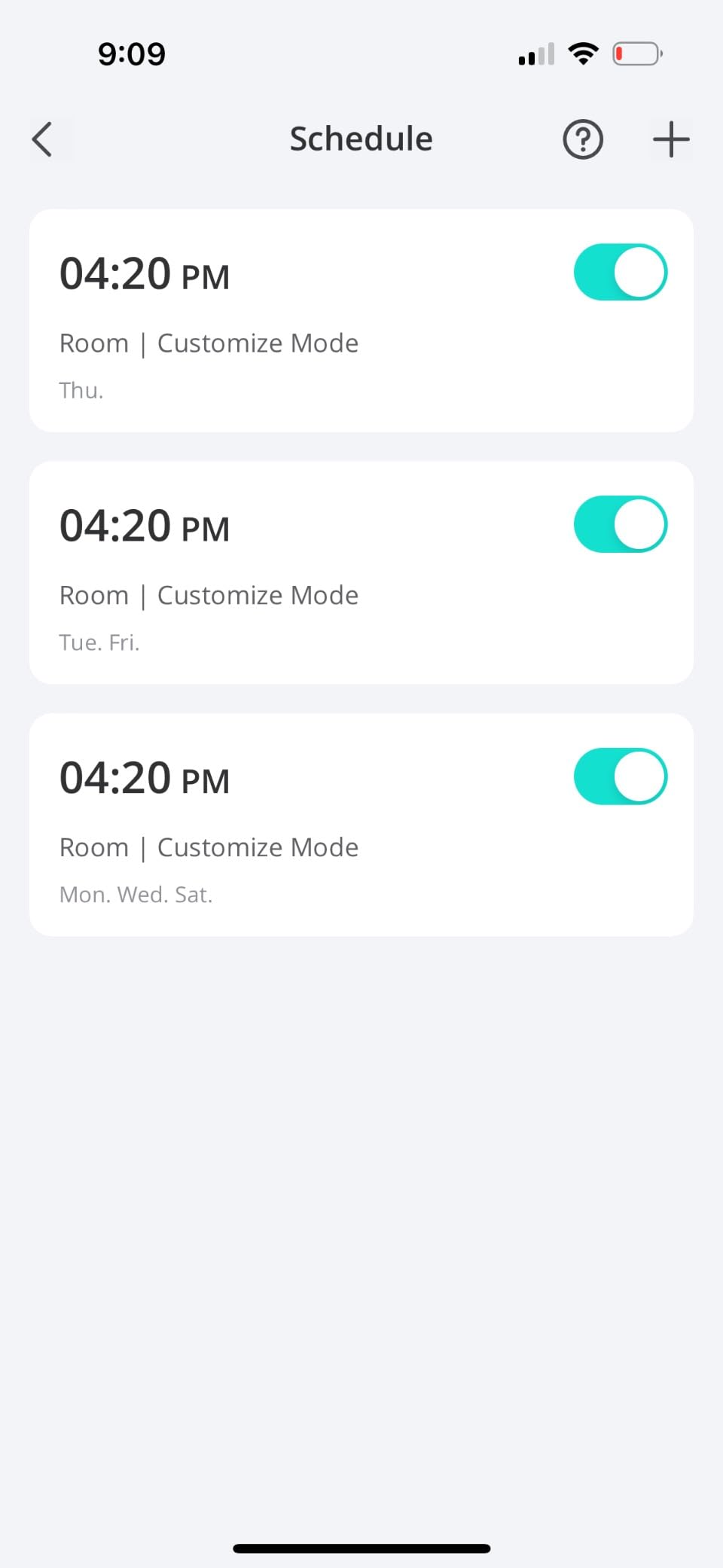Turn off the Tue. Fri. schedule
The height and width of the screenshot is (1568, 723).
[620, 524]
